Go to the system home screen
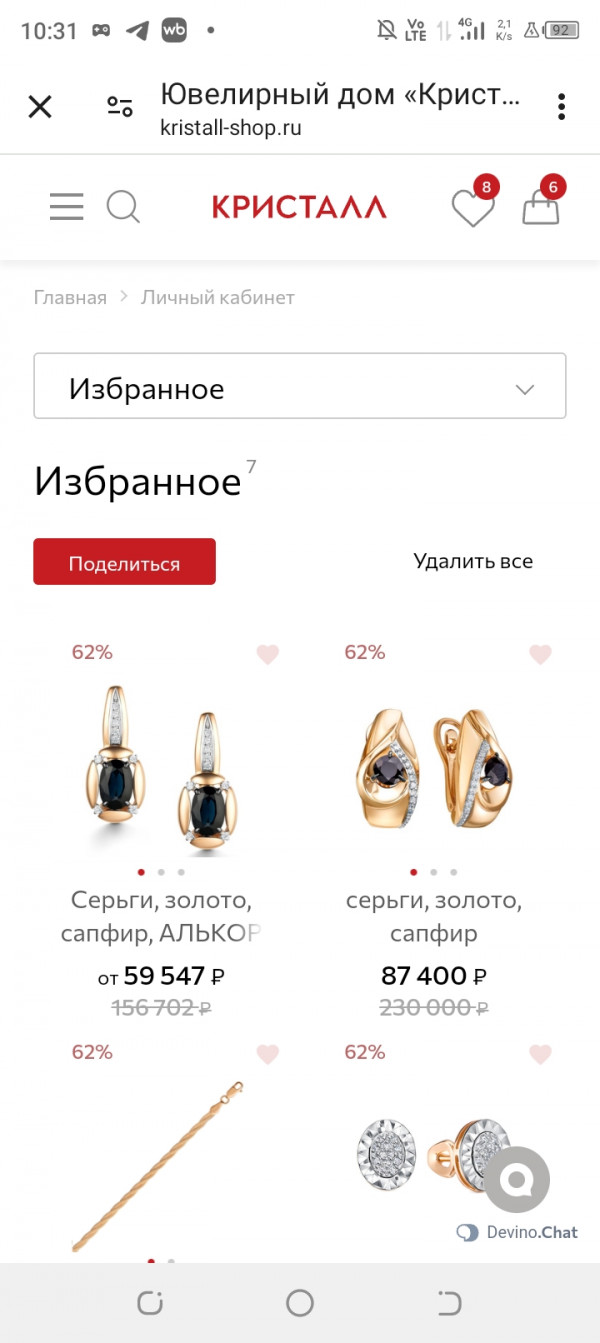Viewport: 600px width, 1343px height. (x=300, y=1302)
